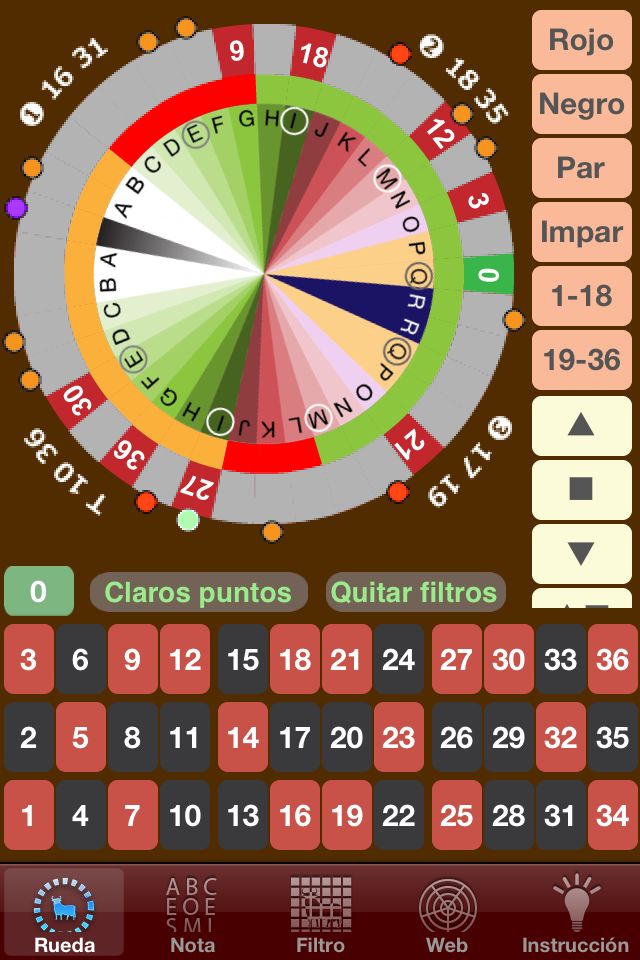The height and width of the screenshot is (960, 640).
Task: Tap the down triangle button
Action: tap(581, 553)
